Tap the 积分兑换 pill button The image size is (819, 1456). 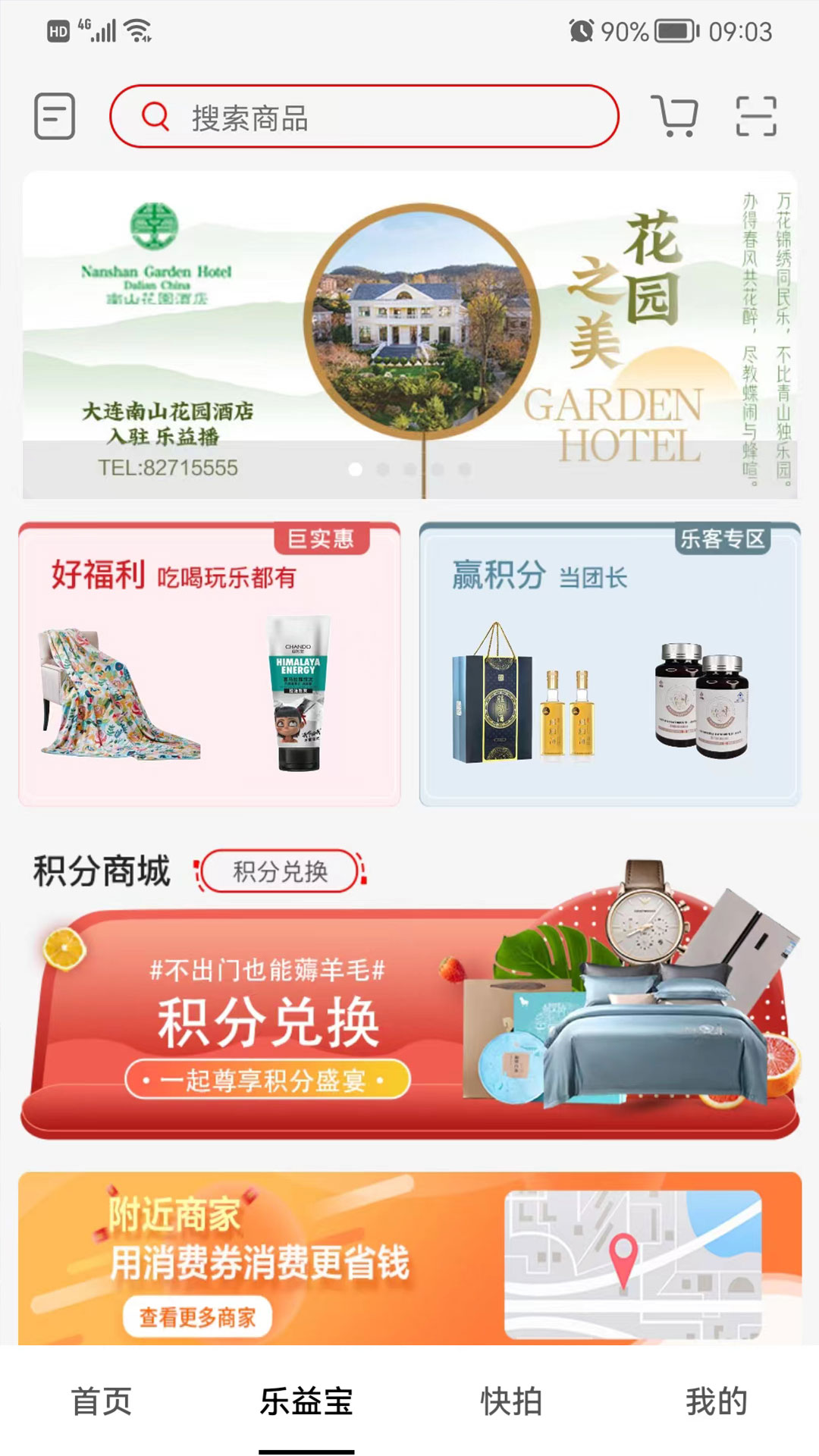[280, 871]
